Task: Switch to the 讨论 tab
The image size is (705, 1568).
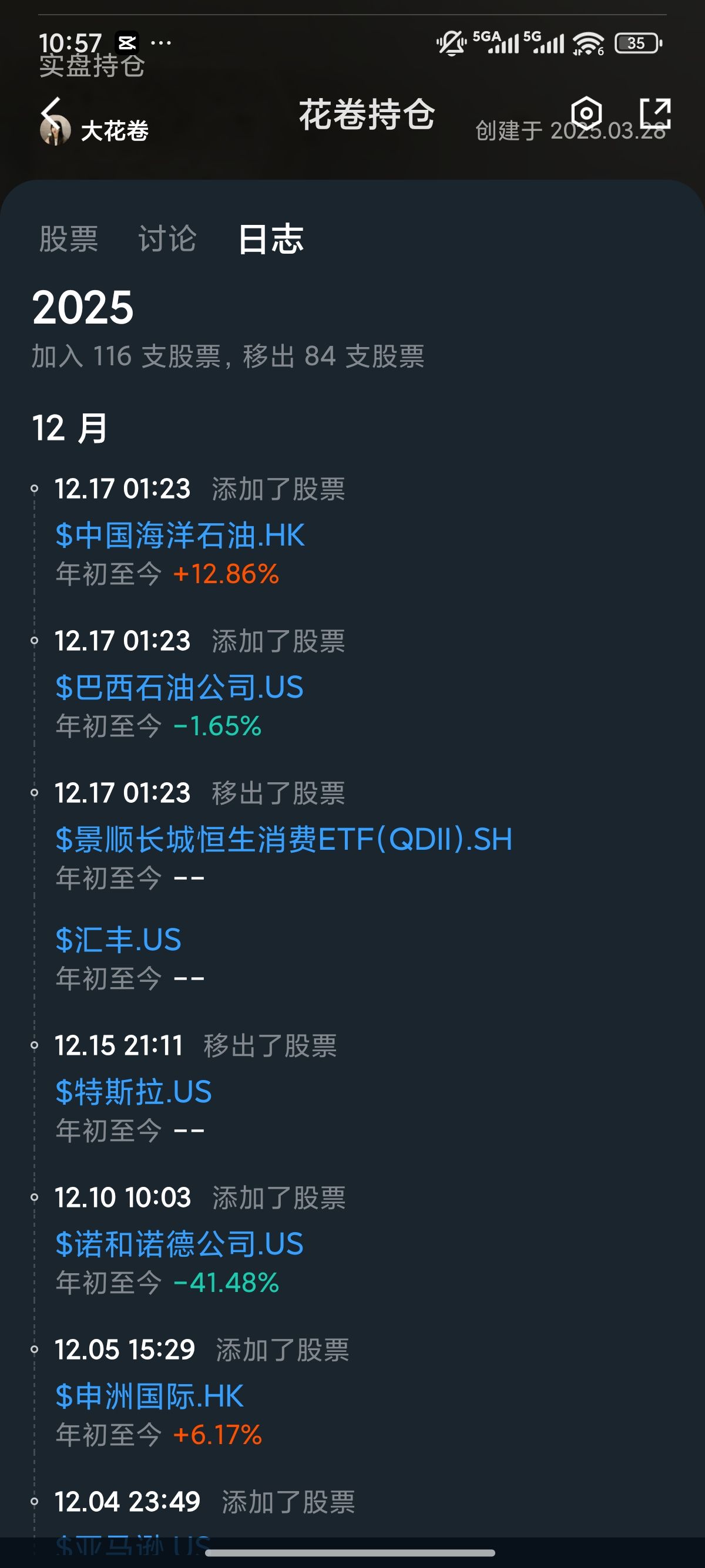Action: 166,240
